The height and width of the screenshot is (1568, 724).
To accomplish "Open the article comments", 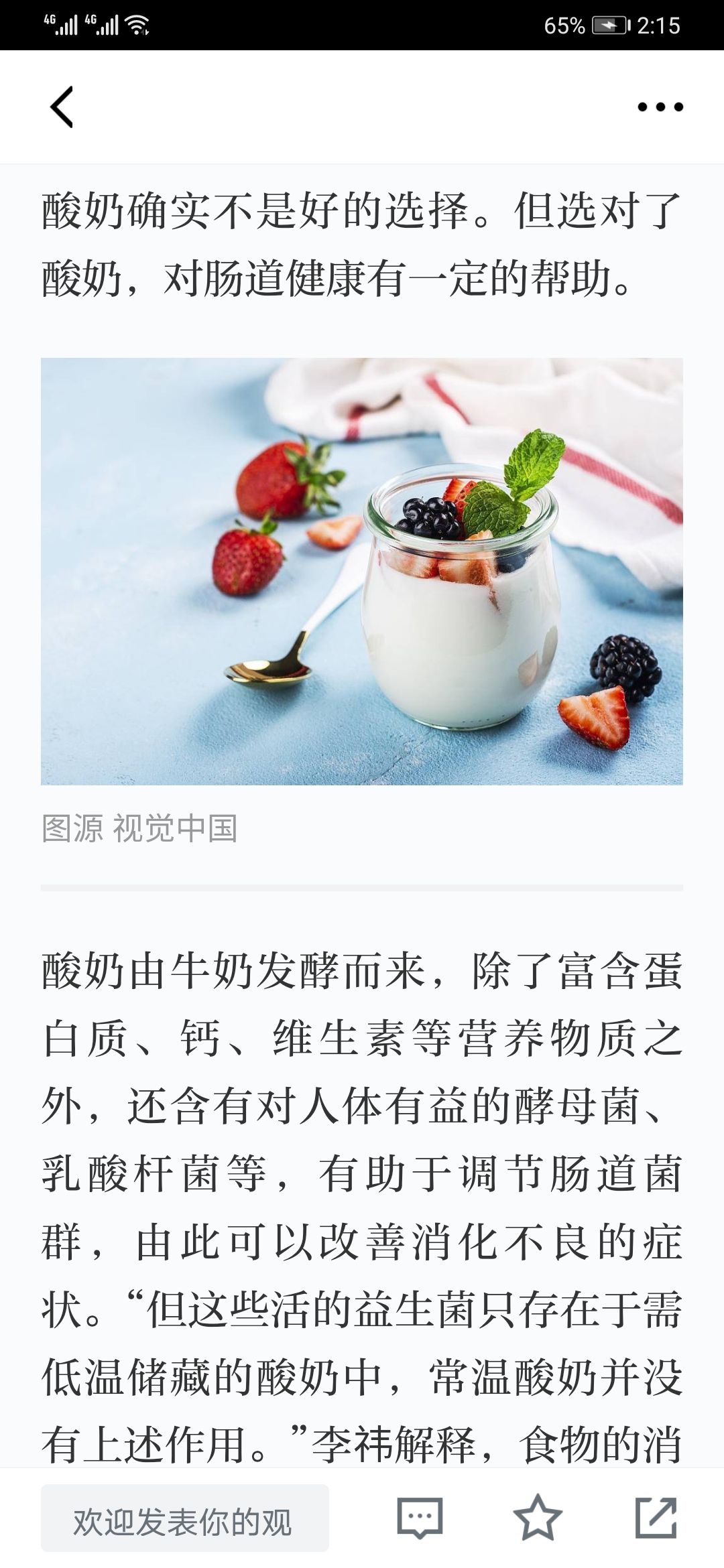I will [x=420, y=1518].
